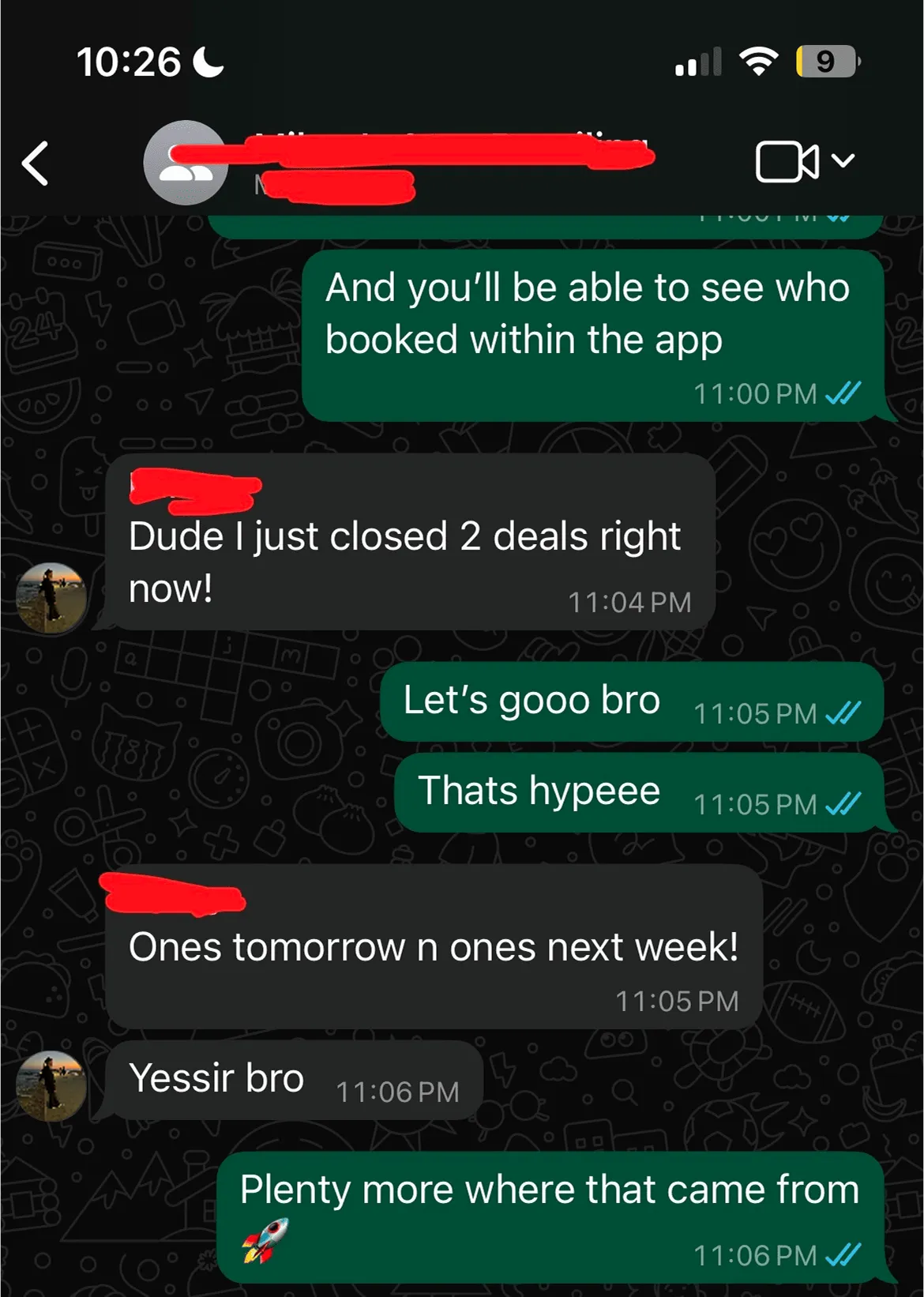Open the group info from the group avatar
Screen dimensions: 924x1297
click(x=186, y=163)
